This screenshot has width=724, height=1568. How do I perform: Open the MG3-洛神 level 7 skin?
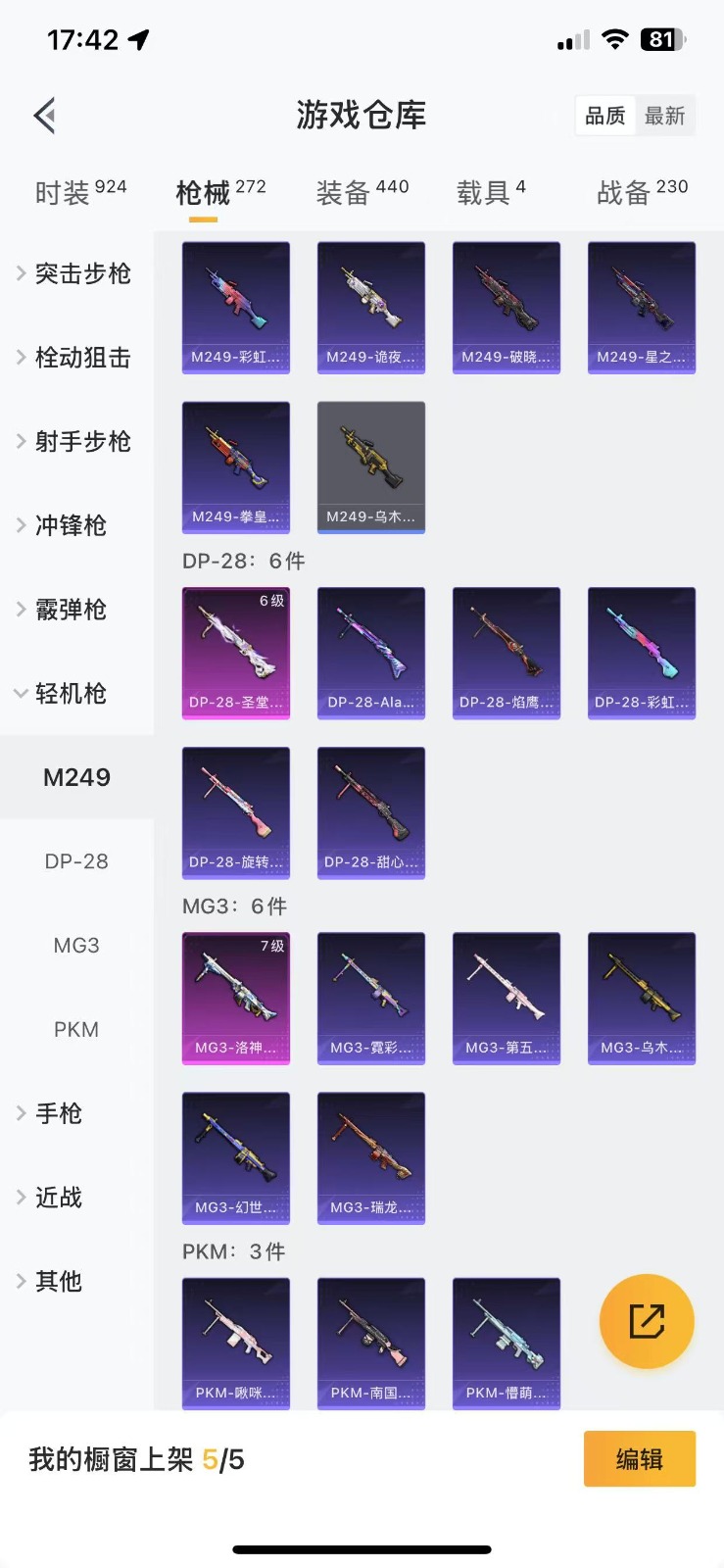pos(236,998)
